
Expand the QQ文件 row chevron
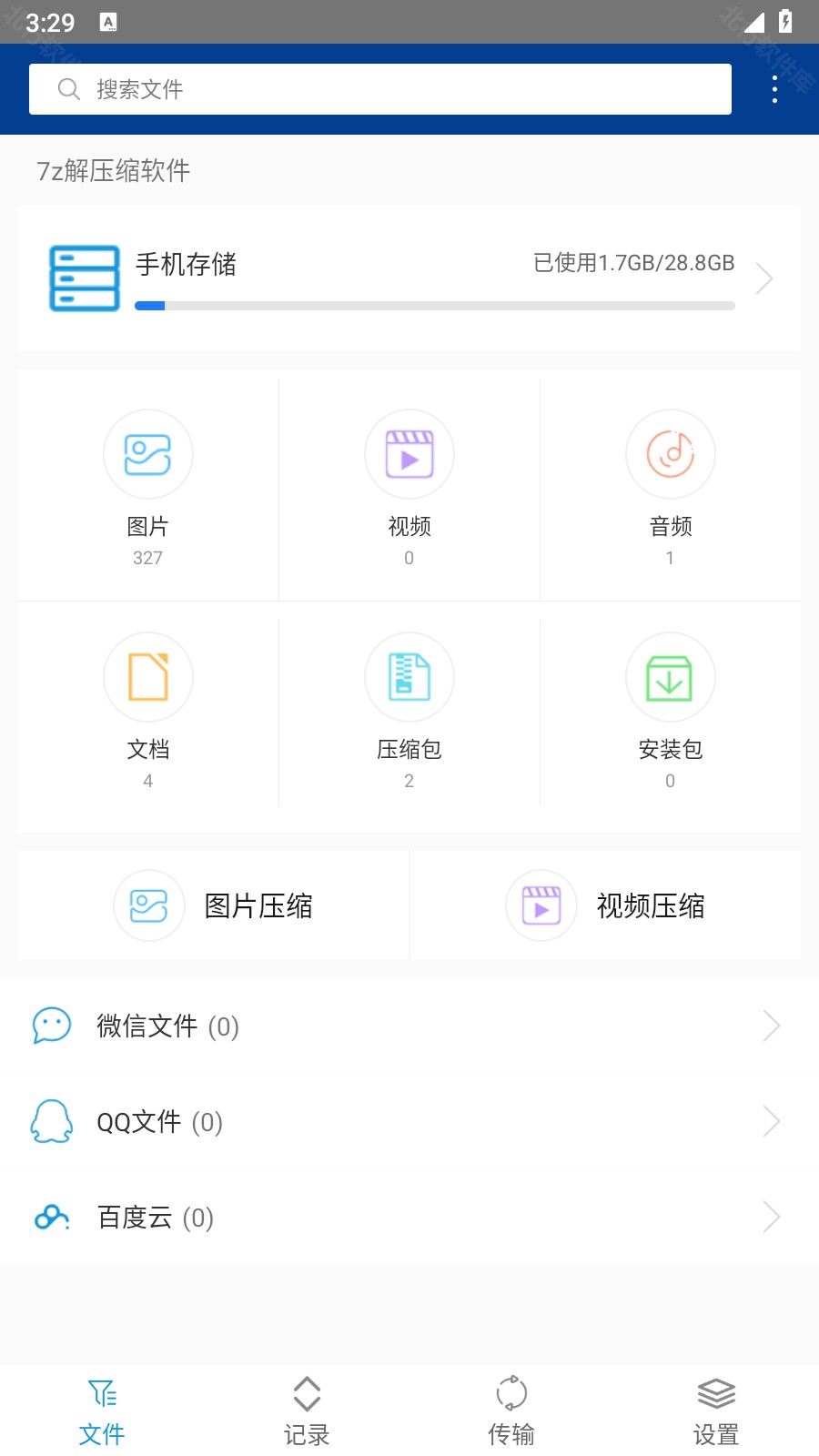point(772,1120)
